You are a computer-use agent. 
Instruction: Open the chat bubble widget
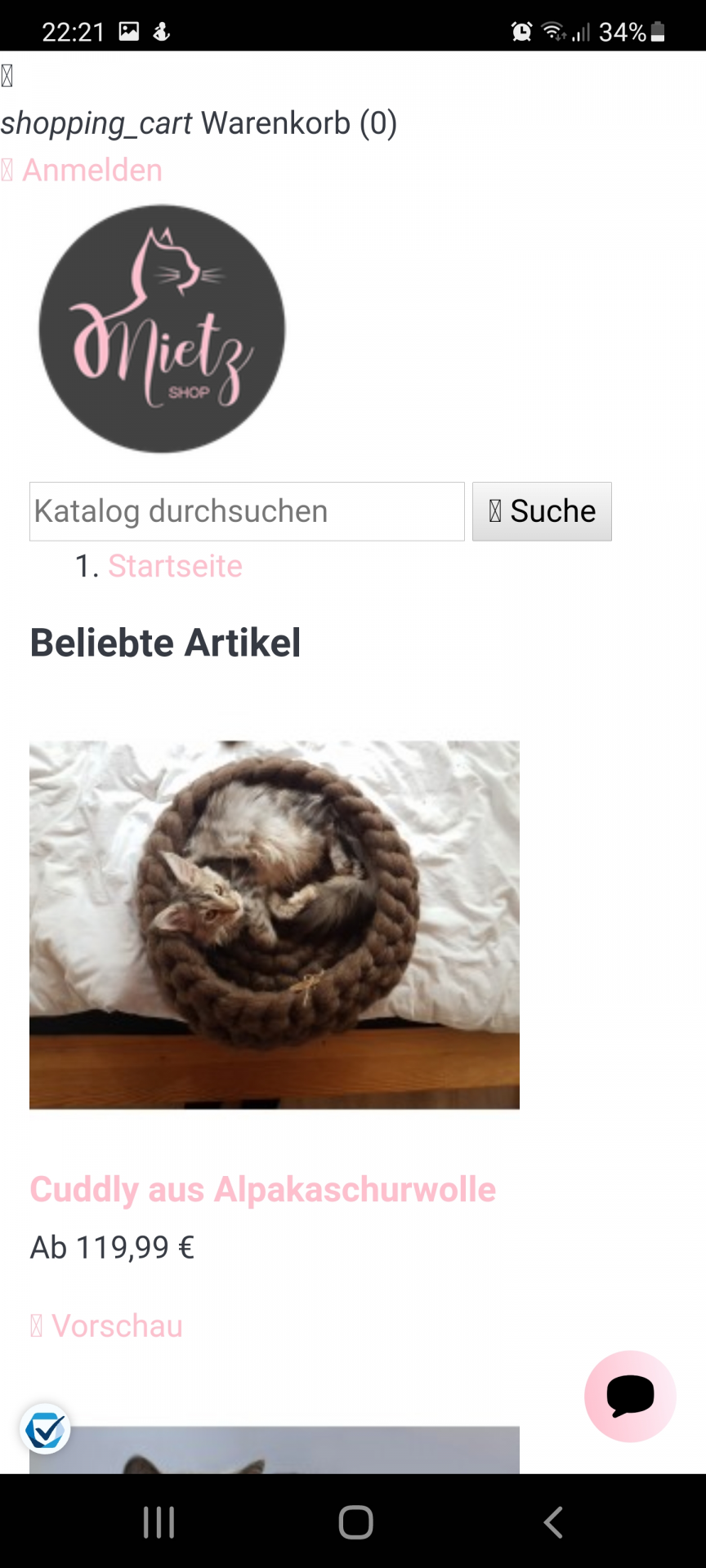click(x=630, y=1396)
